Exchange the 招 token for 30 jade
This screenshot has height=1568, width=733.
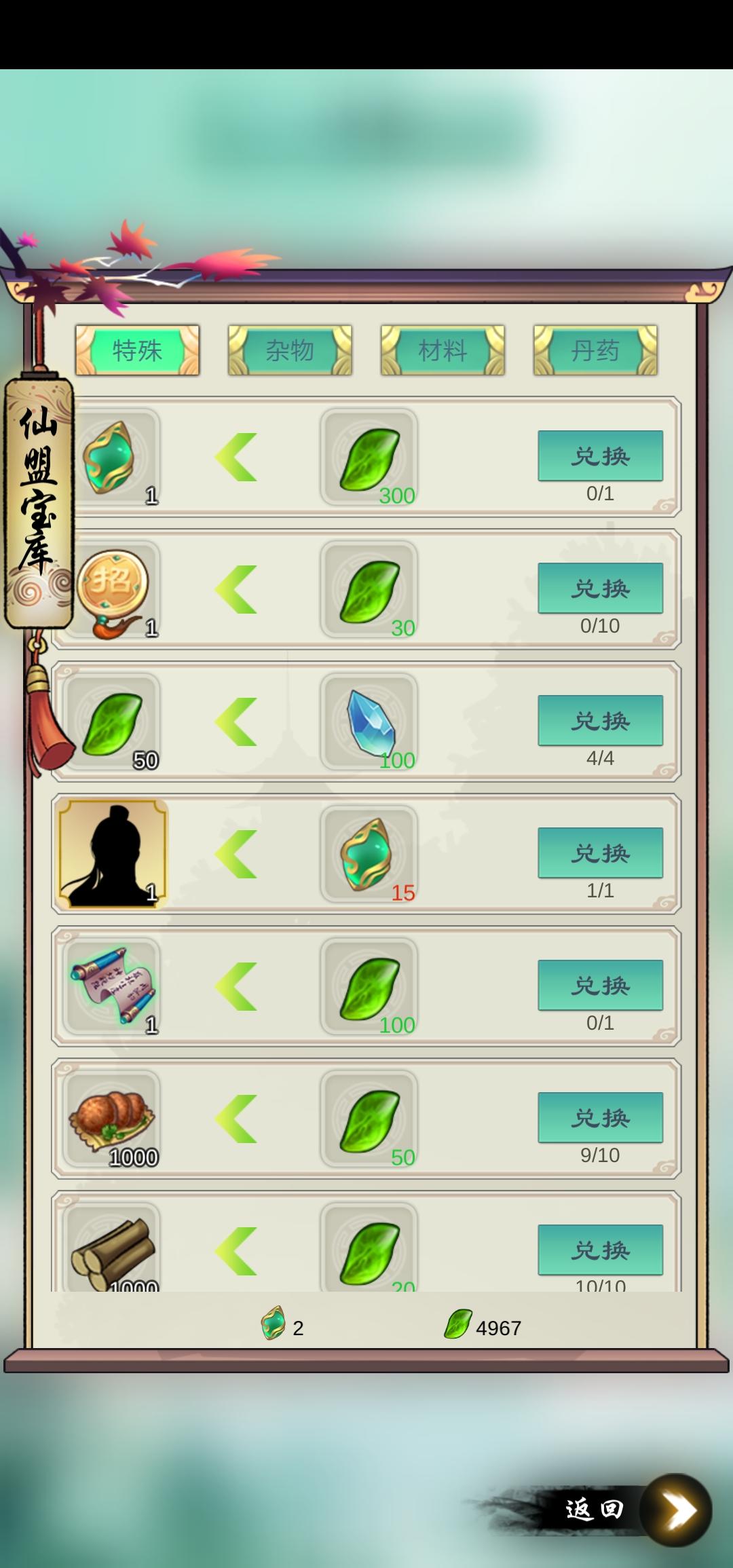click(600, 588)
